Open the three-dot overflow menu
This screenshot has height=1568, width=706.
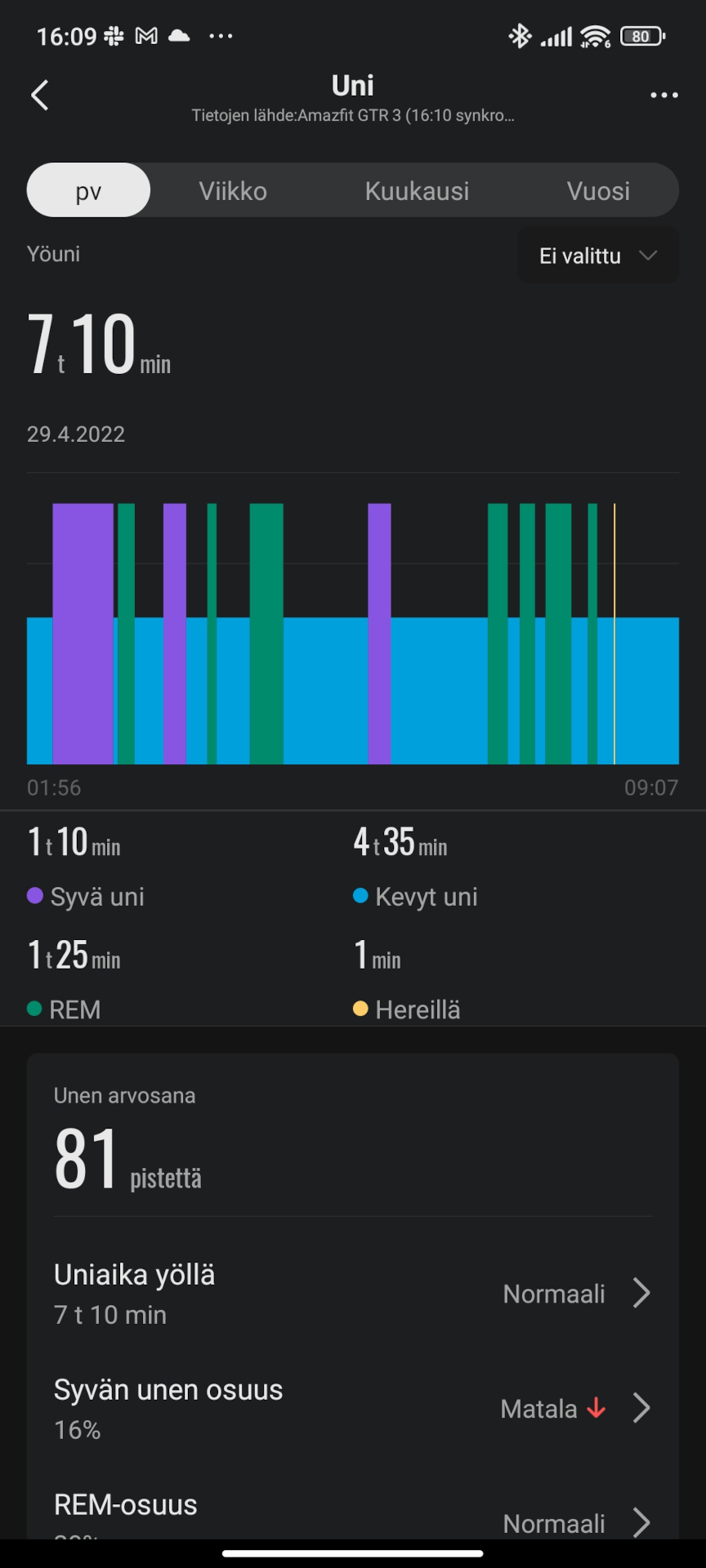(x=664, y=96)
